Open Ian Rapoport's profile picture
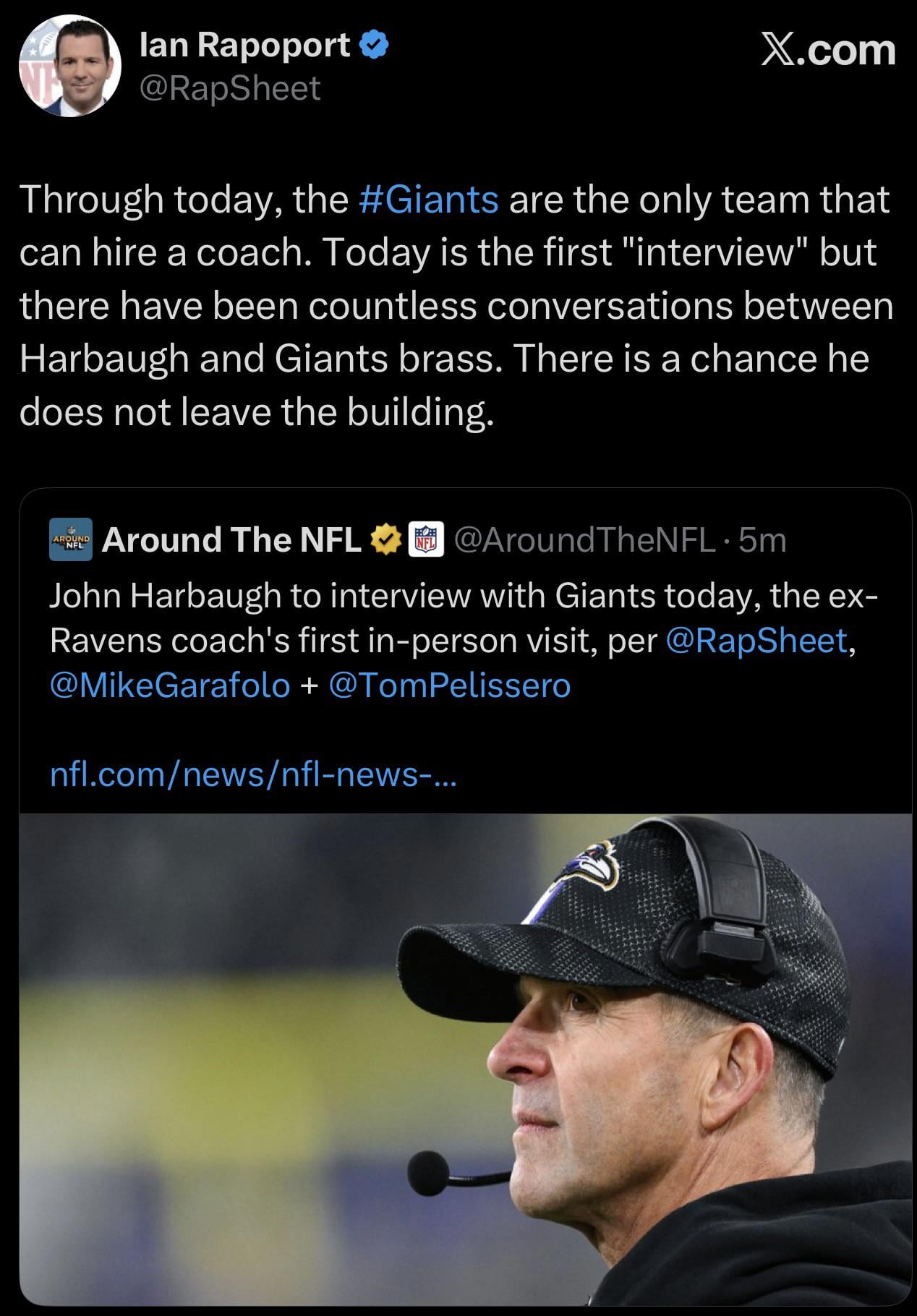Viewport: 917px width, 1316px height. coord(69,66)
